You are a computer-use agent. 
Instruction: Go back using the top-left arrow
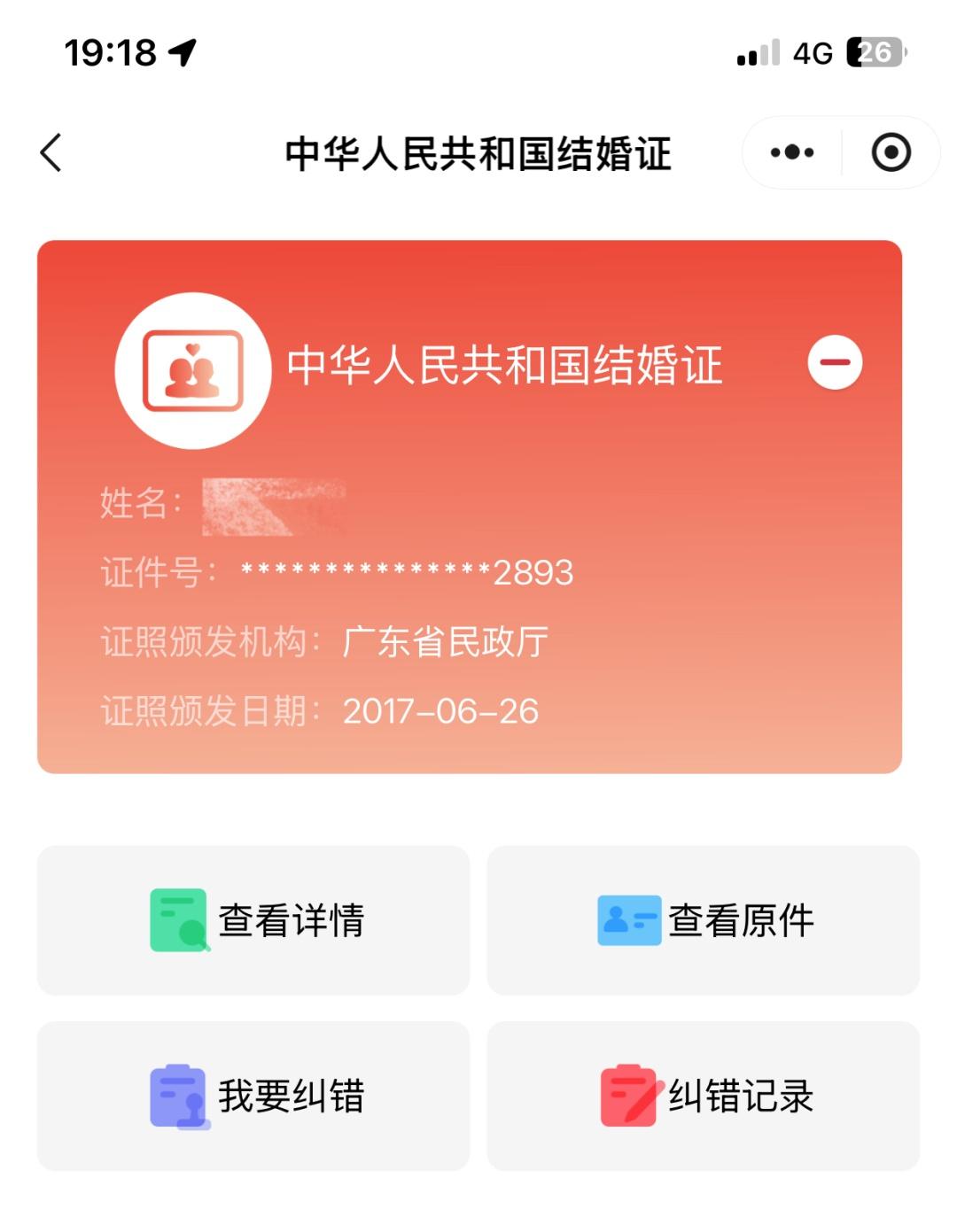coord(51,152)
